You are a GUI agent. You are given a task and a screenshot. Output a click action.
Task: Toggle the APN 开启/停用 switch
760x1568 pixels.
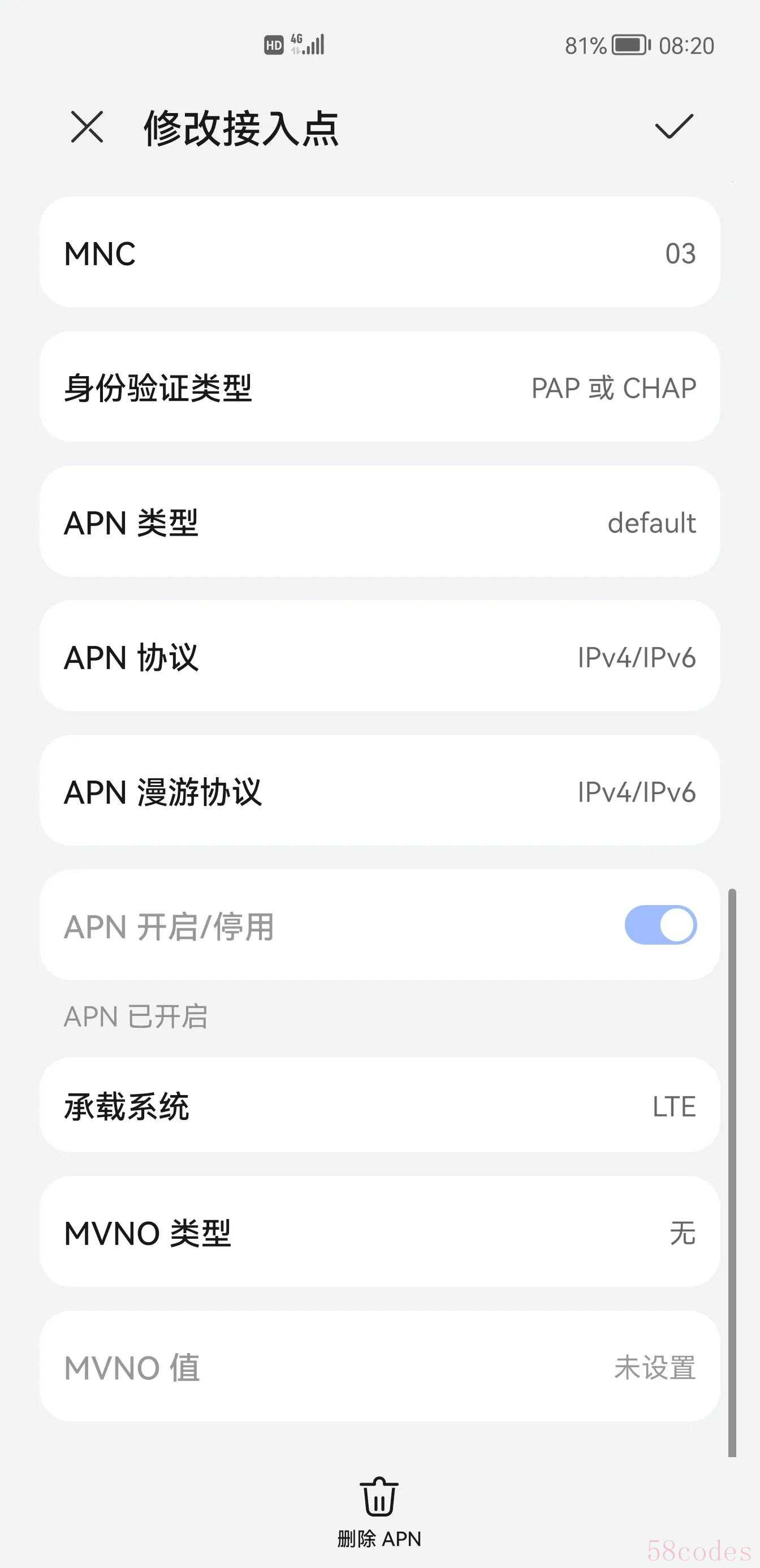[661, 925]
